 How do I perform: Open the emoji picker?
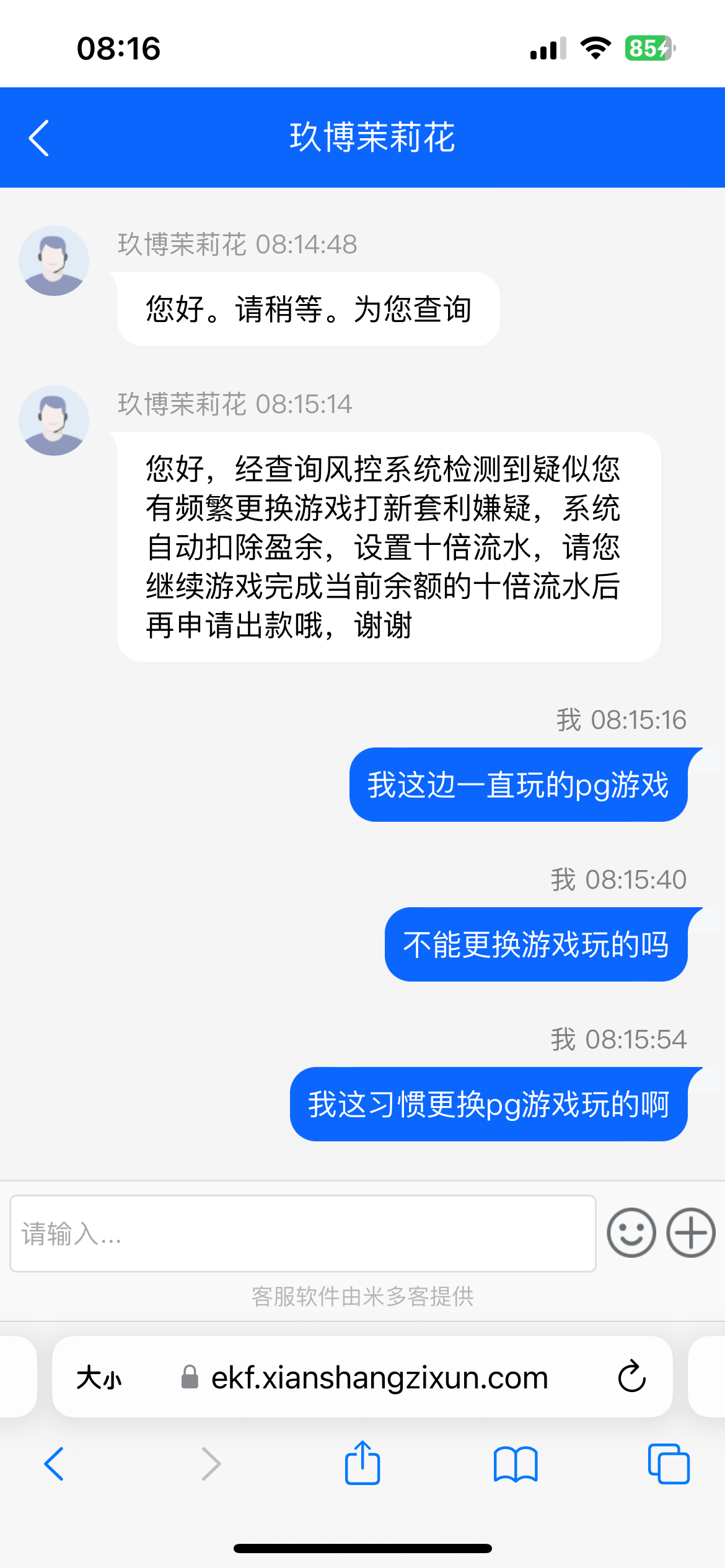631,1232
